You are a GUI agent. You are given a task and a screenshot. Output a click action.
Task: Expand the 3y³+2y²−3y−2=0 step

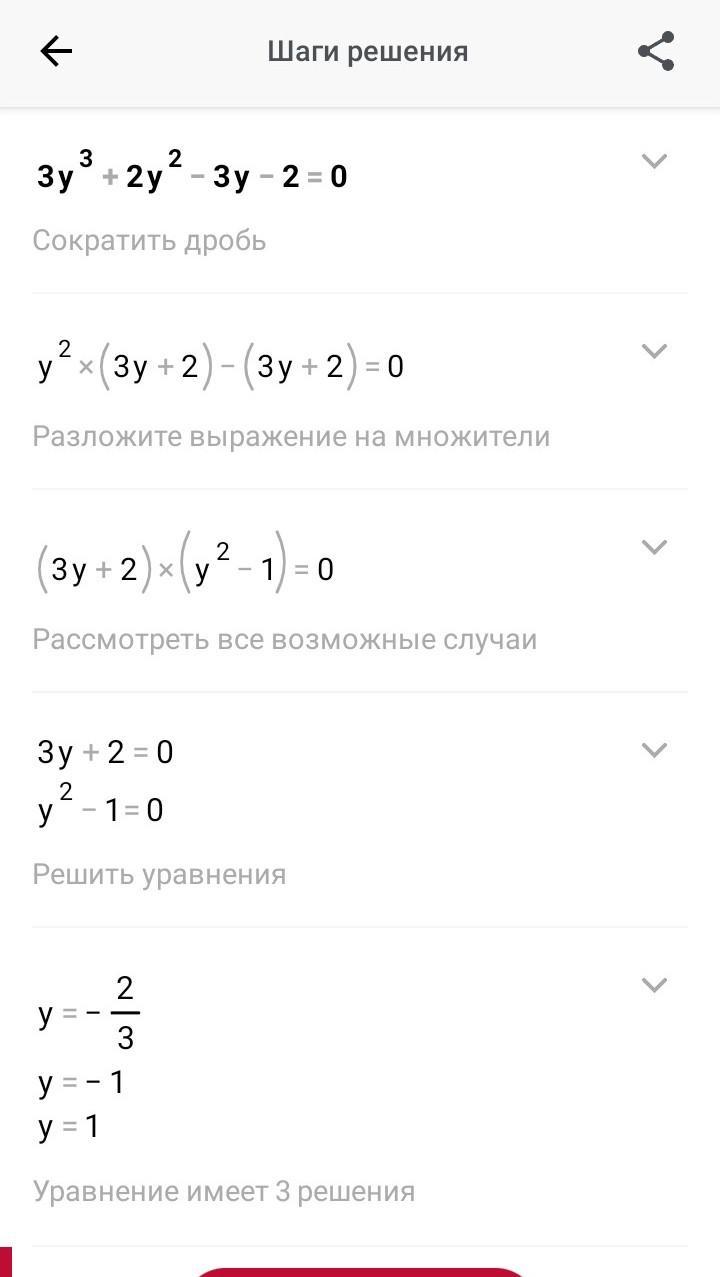coord(654,161)
